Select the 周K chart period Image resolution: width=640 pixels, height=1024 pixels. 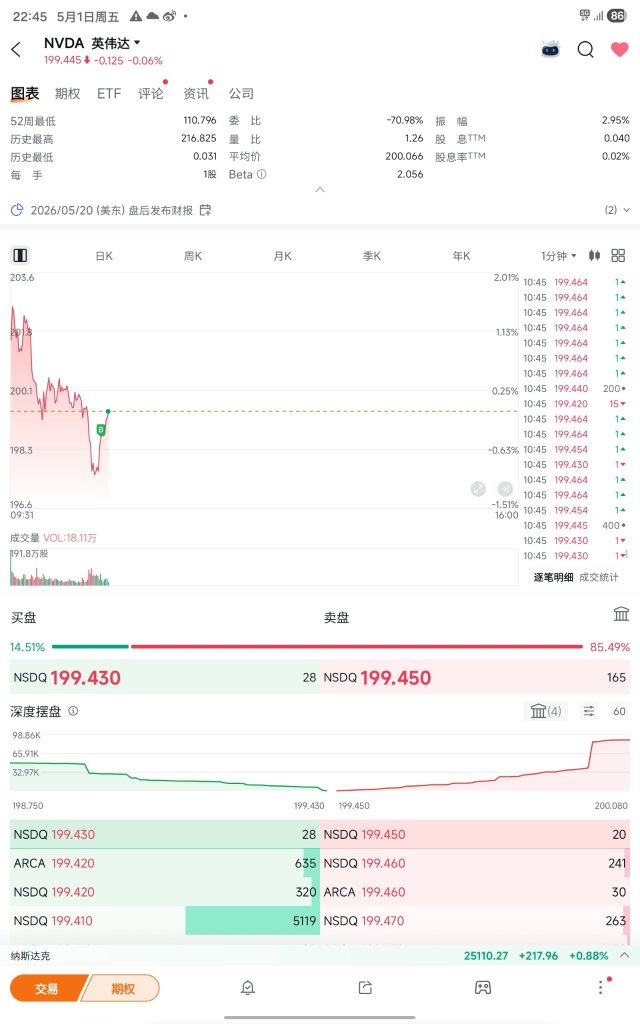click(x=193, y=256)
